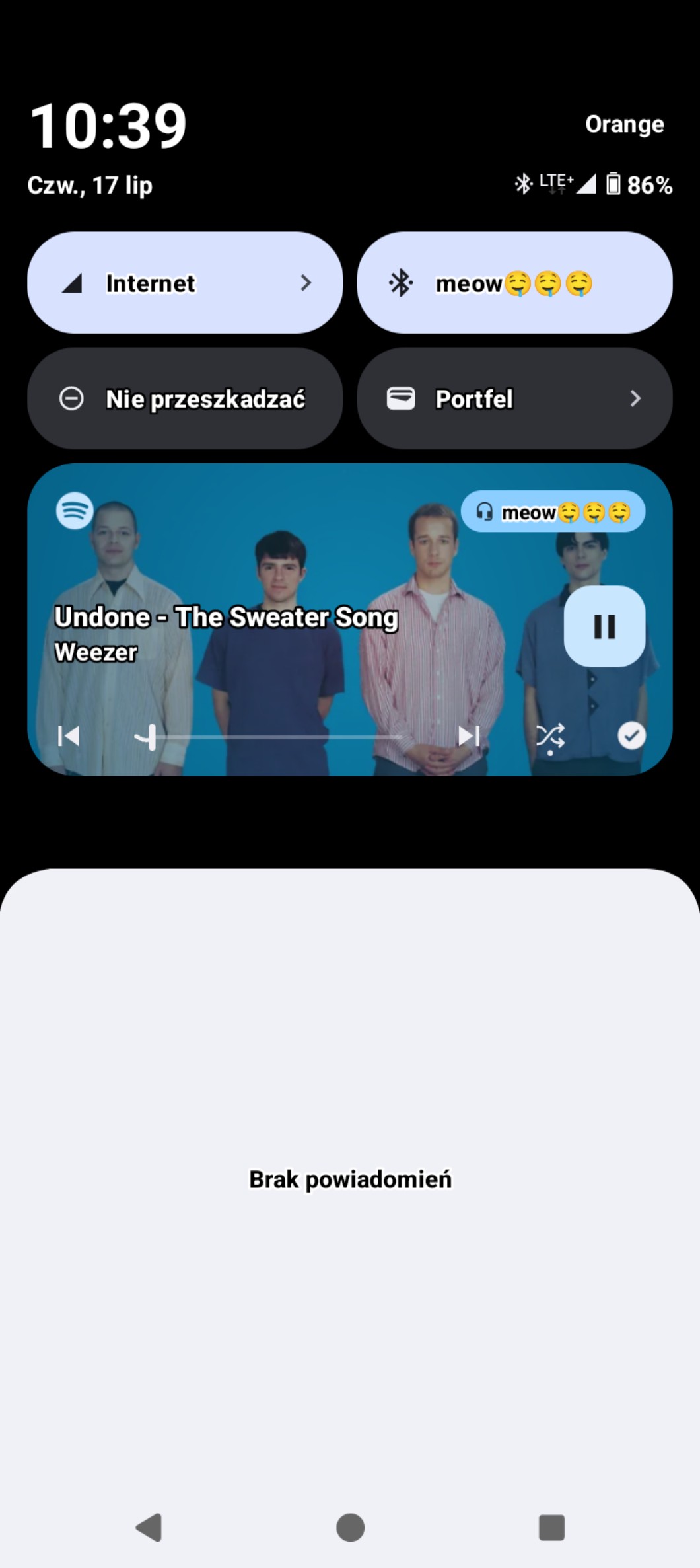Tap the song progress bar
700x1568 pixels.
[x=269, y=736]
